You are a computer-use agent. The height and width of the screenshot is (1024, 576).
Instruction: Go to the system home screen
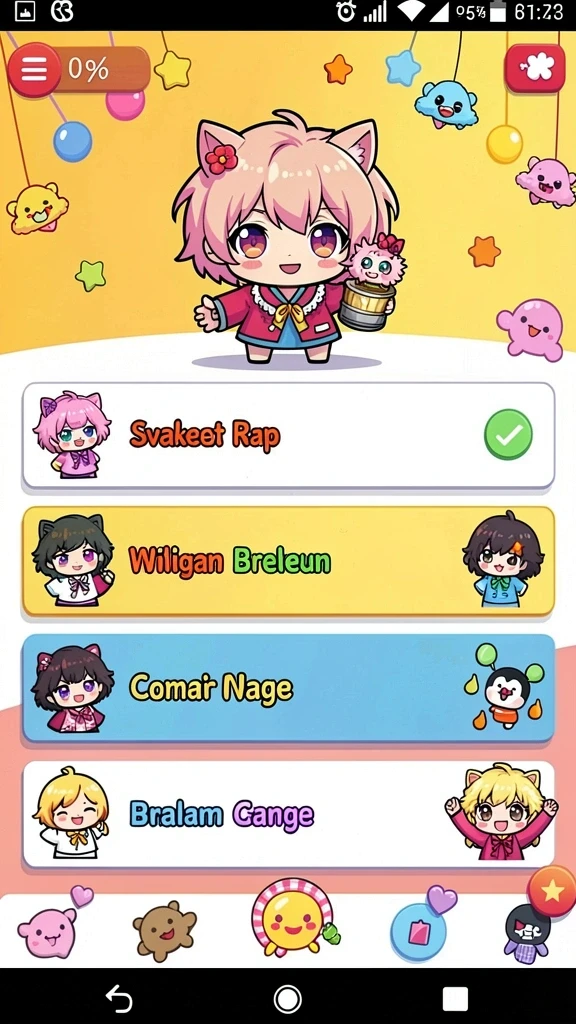click(287, 999)
